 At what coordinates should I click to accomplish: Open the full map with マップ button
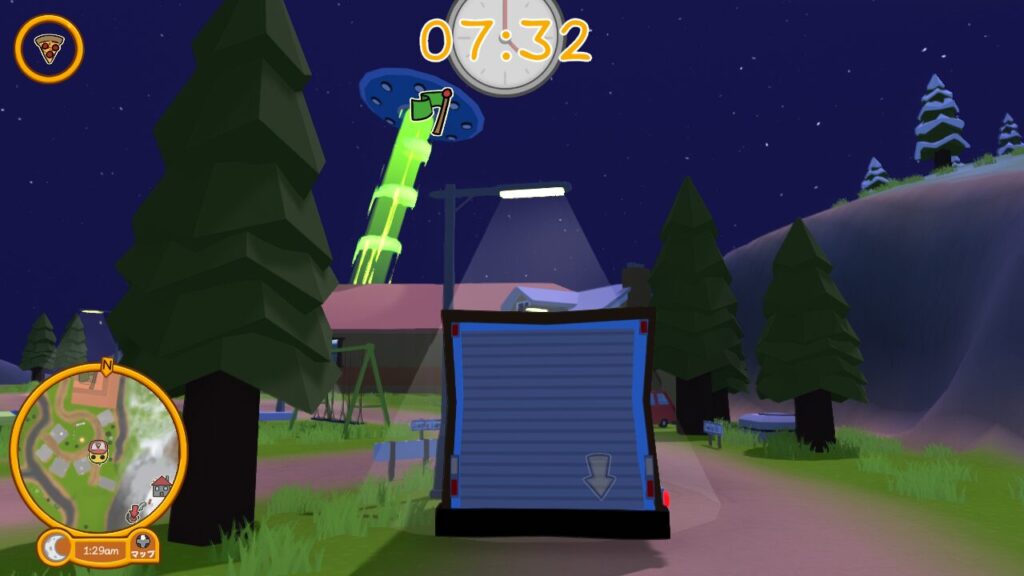(x=143, y=546)
